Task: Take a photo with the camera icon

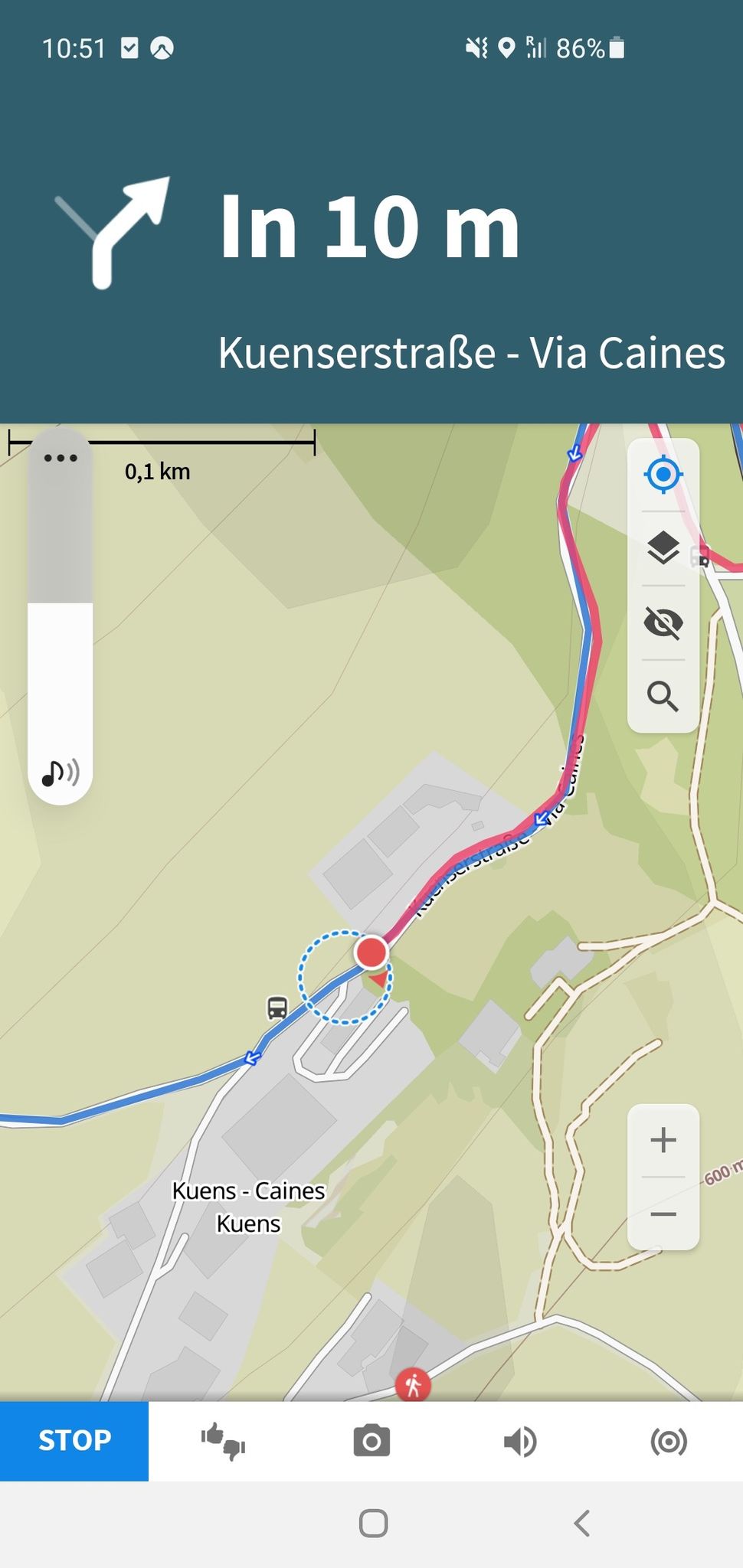Action: point(371,1442)
